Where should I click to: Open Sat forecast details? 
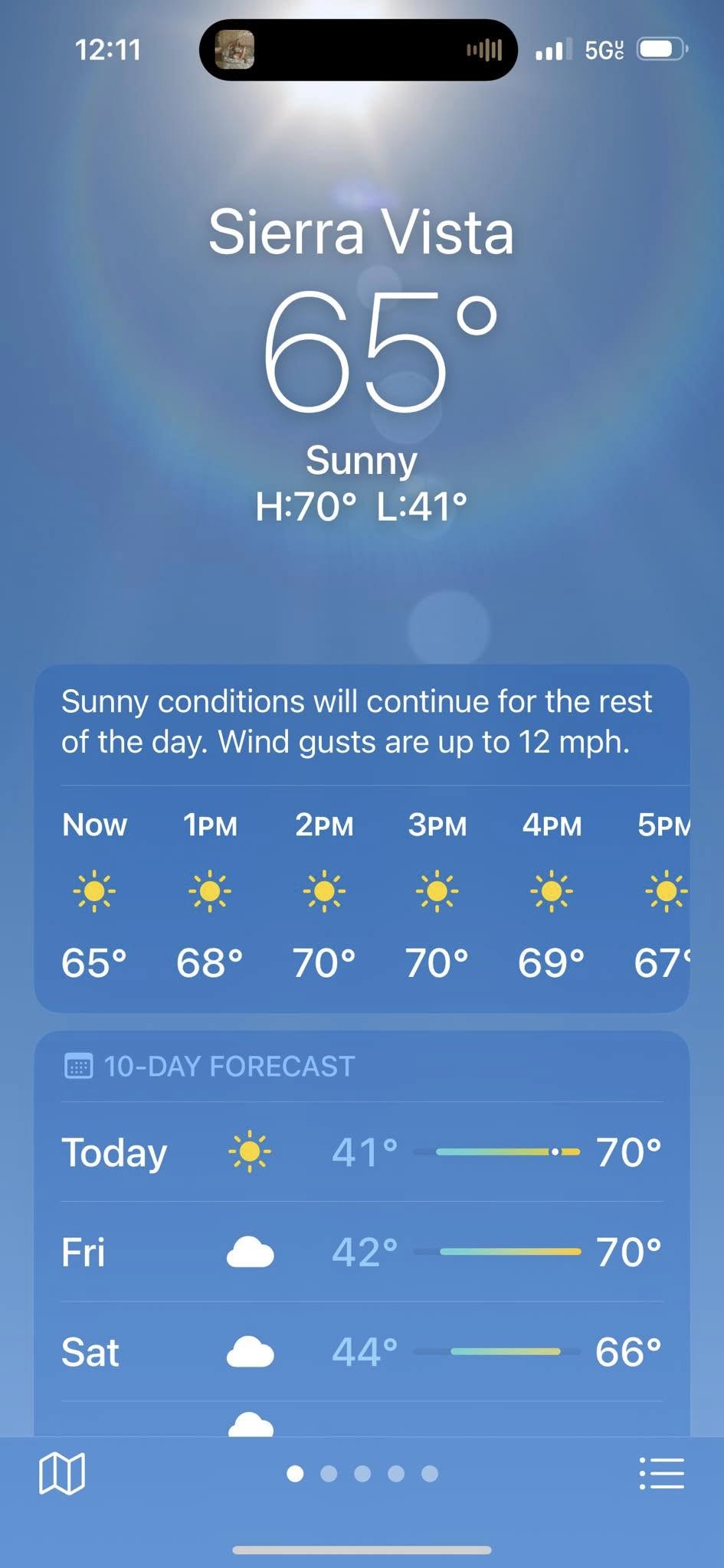pos(362,1353)
